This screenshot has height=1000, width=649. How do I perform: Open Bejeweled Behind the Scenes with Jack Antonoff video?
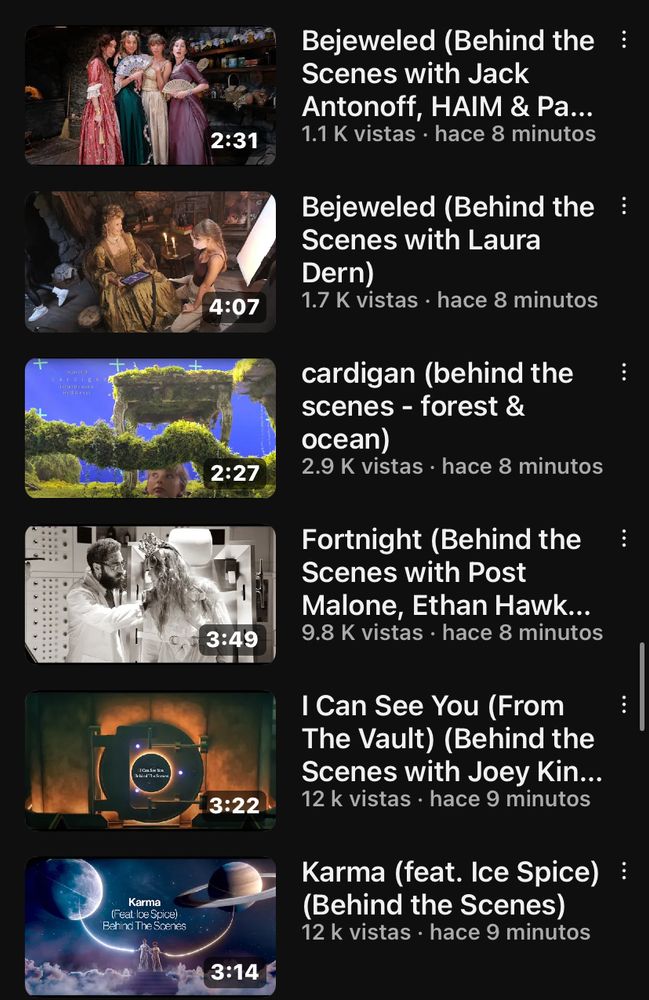click(150, 96)
